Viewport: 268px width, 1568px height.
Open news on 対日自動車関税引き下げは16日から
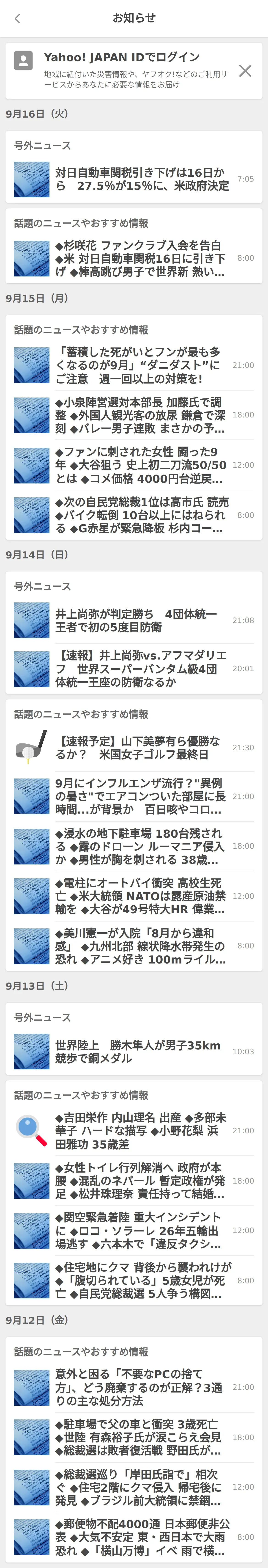click(134, 179)
